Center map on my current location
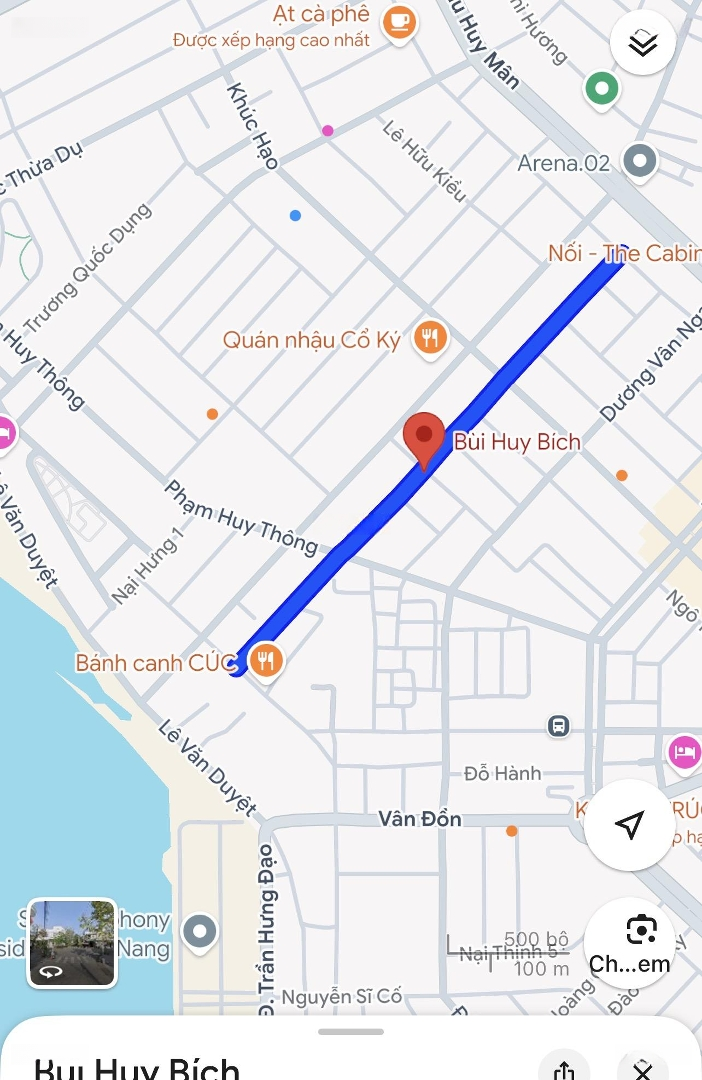The width and height of the screenshot is (702, 1080). click(628, 825)
